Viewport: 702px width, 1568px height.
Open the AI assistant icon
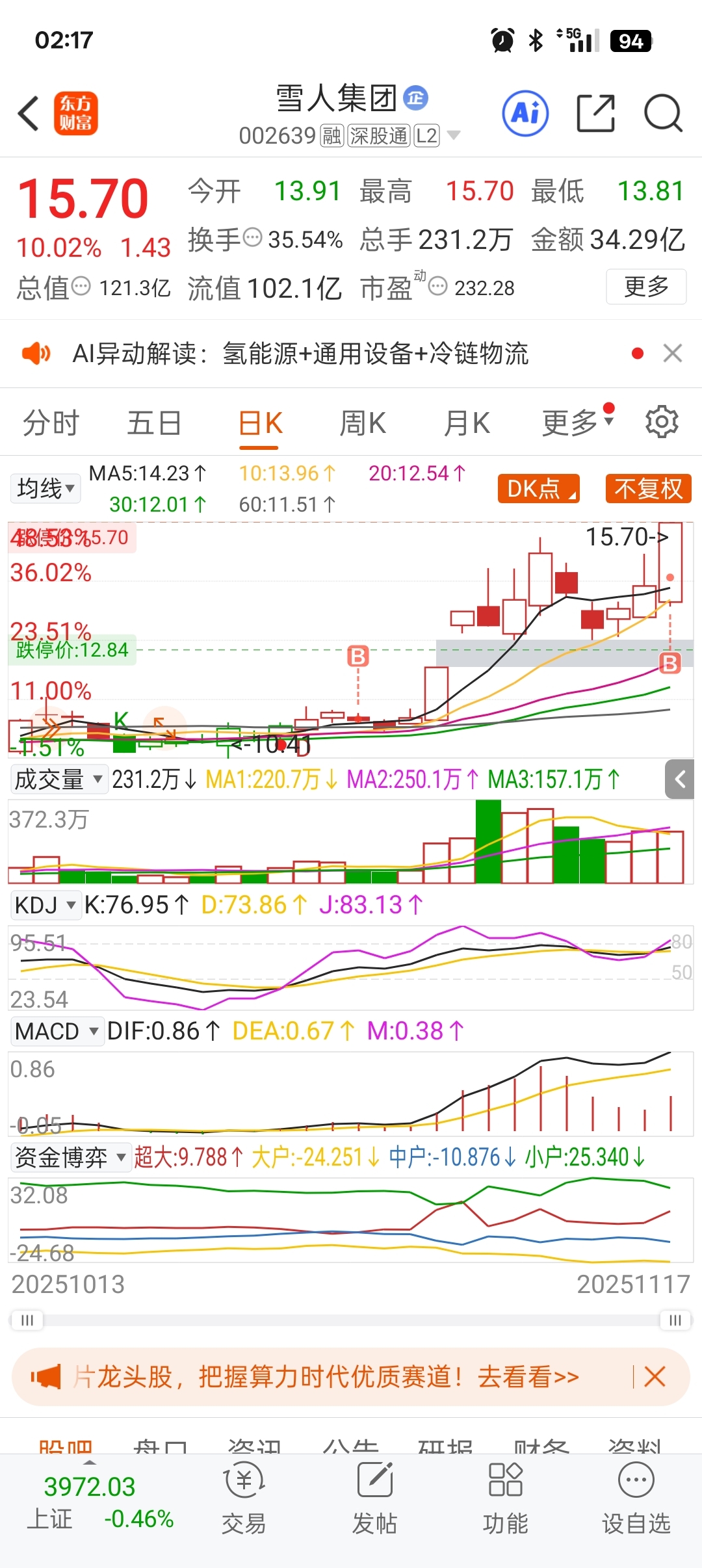pyautogui.click(x=525, y=114)
